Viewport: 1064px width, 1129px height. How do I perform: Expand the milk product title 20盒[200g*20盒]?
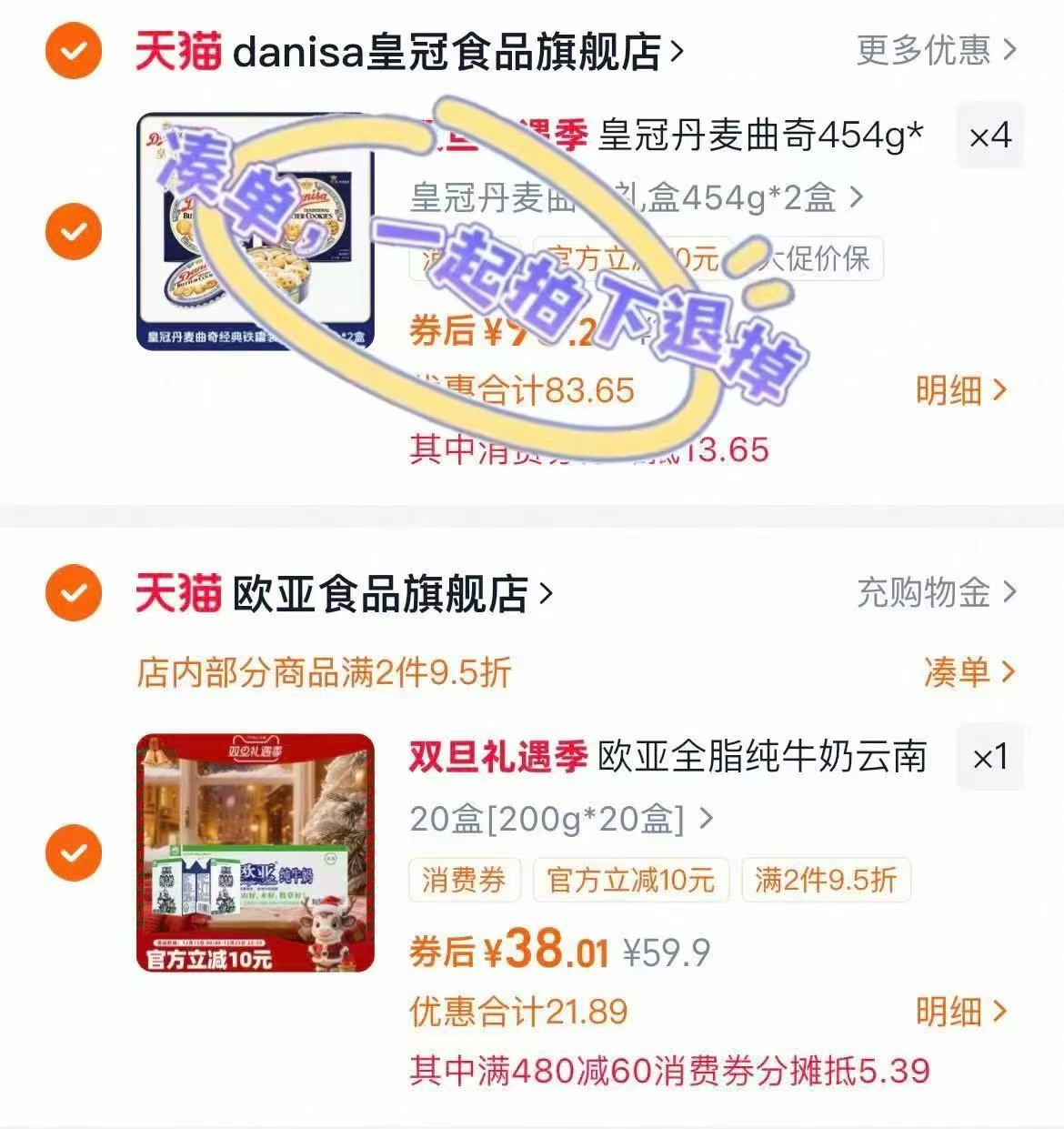click(546, 819)
